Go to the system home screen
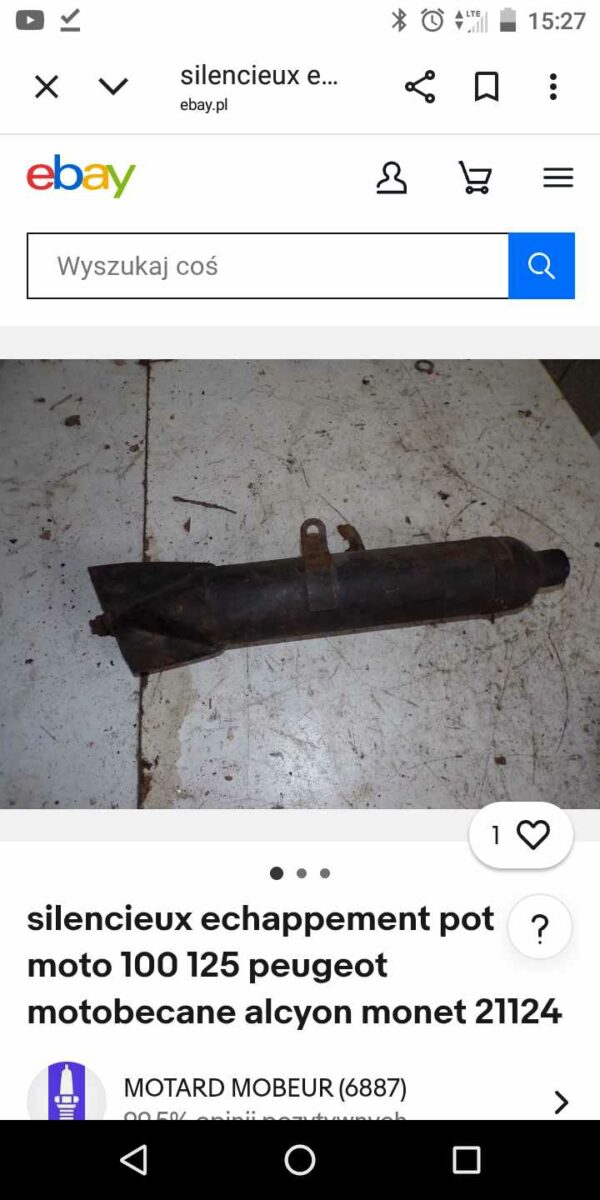The image size is (600, 1200). point(300,1160)
